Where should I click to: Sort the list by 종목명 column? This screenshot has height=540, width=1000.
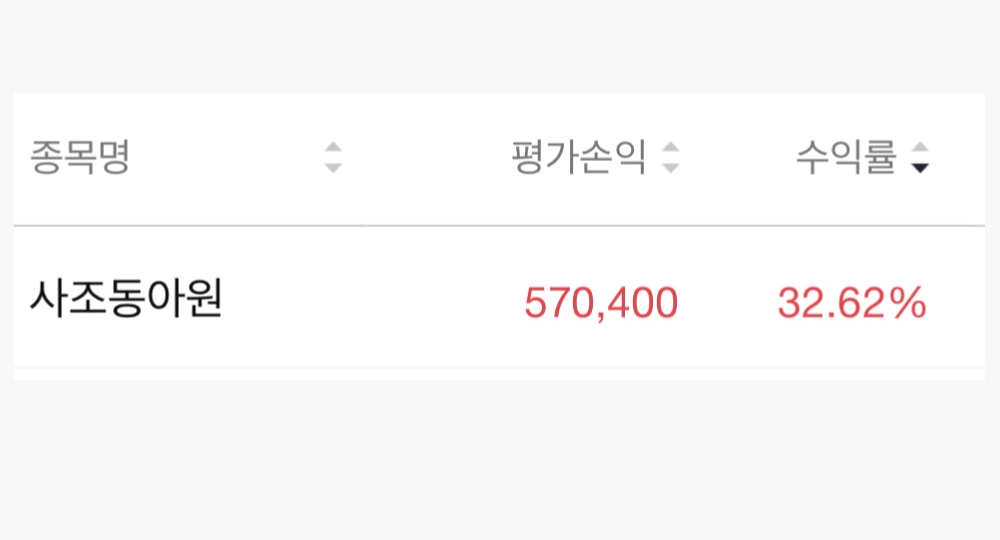coord(333,158)
